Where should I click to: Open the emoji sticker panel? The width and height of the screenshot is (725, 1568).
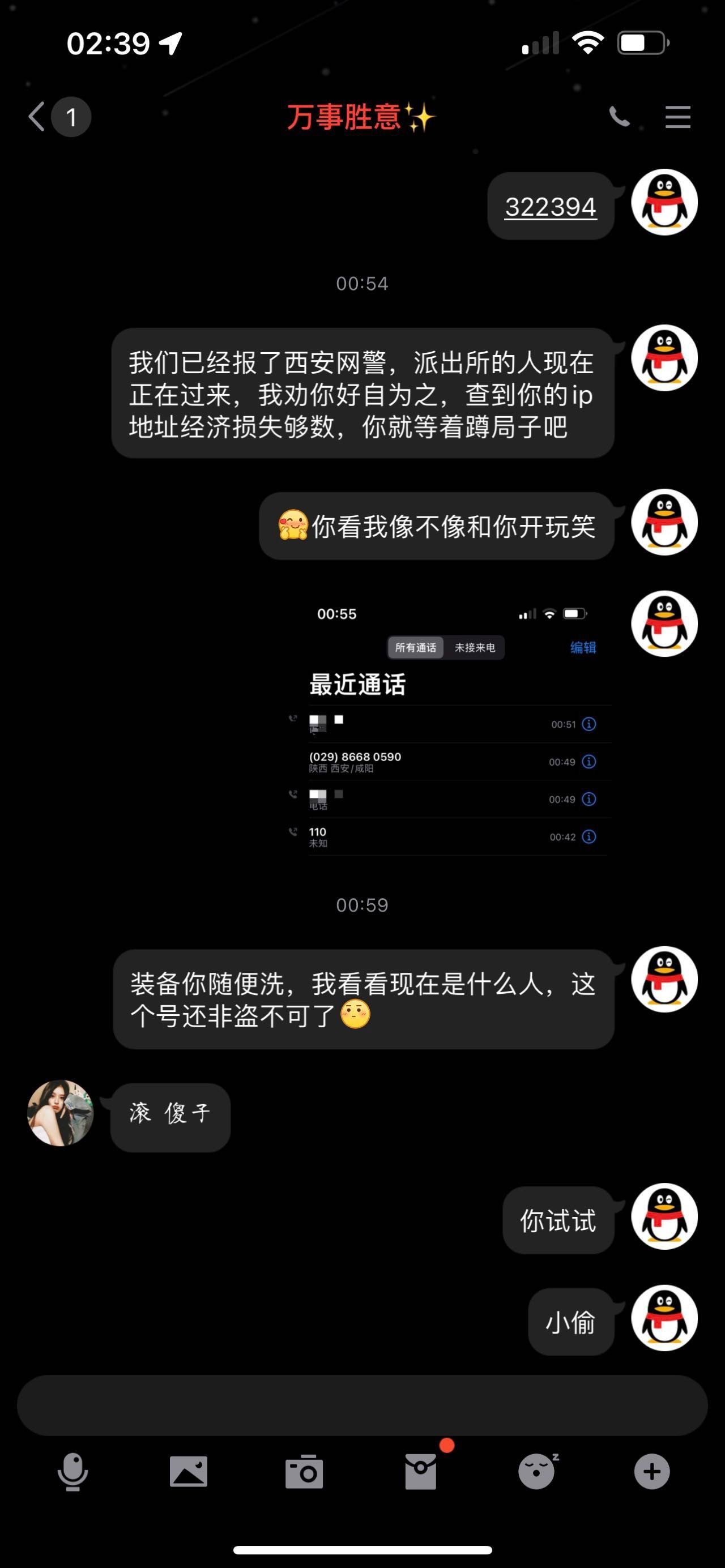coord(537,1472)
